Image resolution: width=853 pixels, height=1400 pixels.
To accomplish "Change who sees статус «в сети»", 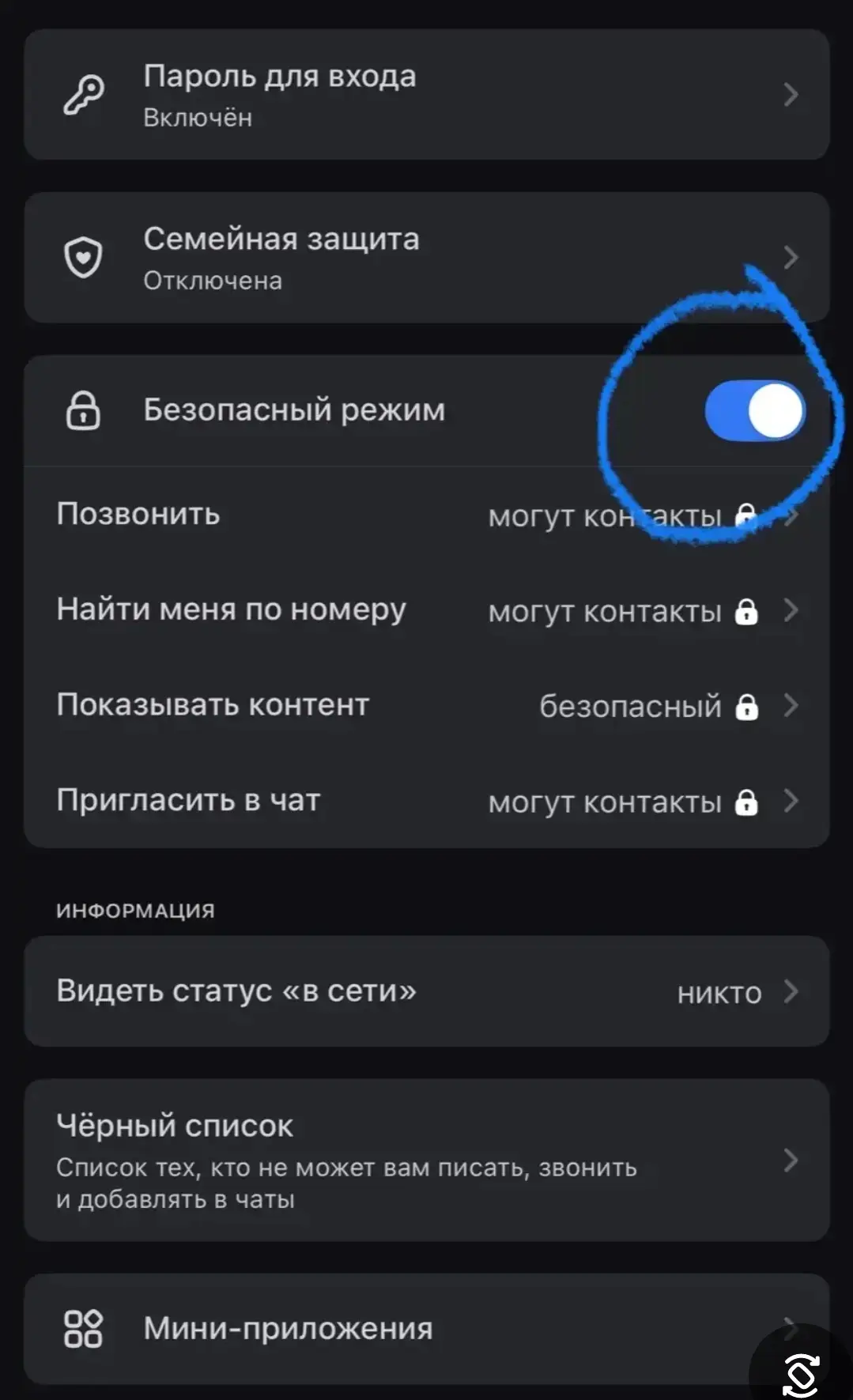I will pyautogui.click(x=426, y=991).
